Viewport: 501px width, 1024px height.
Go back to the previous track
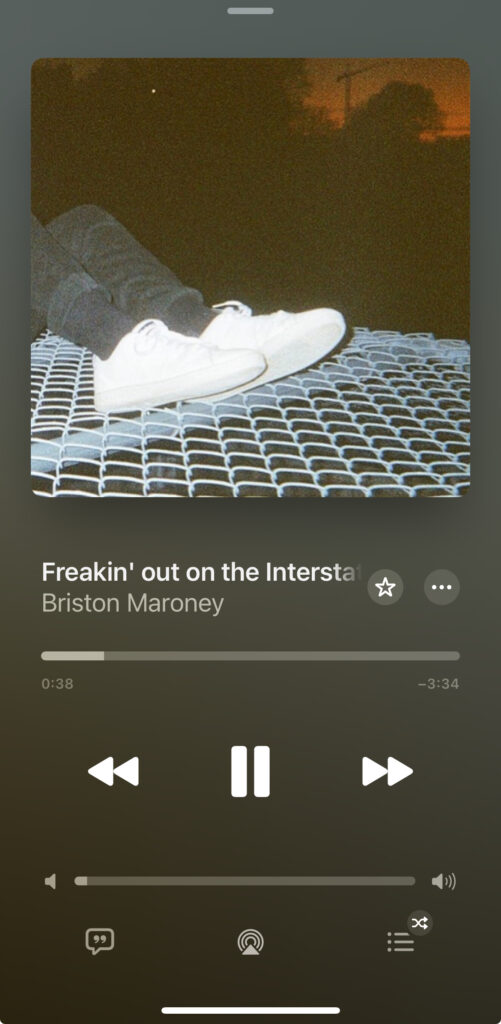point(113,771)
